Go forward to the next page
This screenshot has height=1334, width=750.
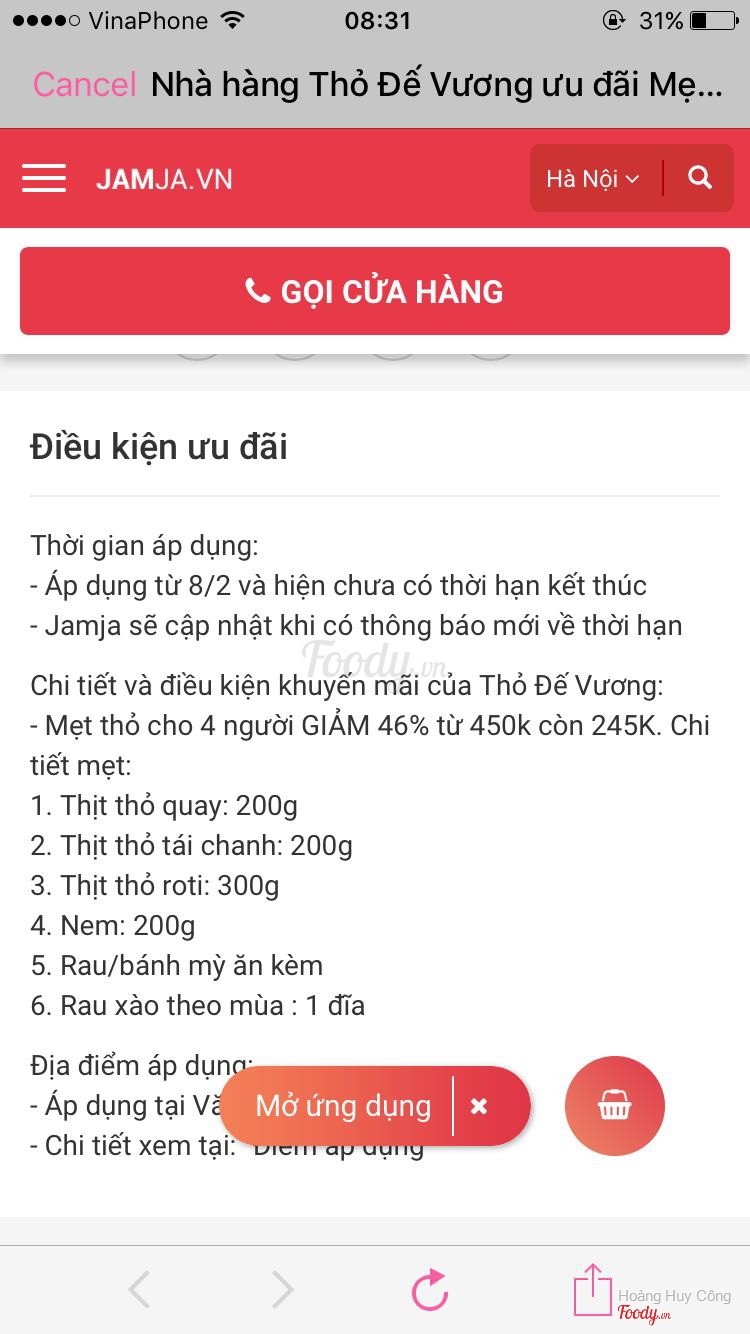click(x=284, y=1289)
